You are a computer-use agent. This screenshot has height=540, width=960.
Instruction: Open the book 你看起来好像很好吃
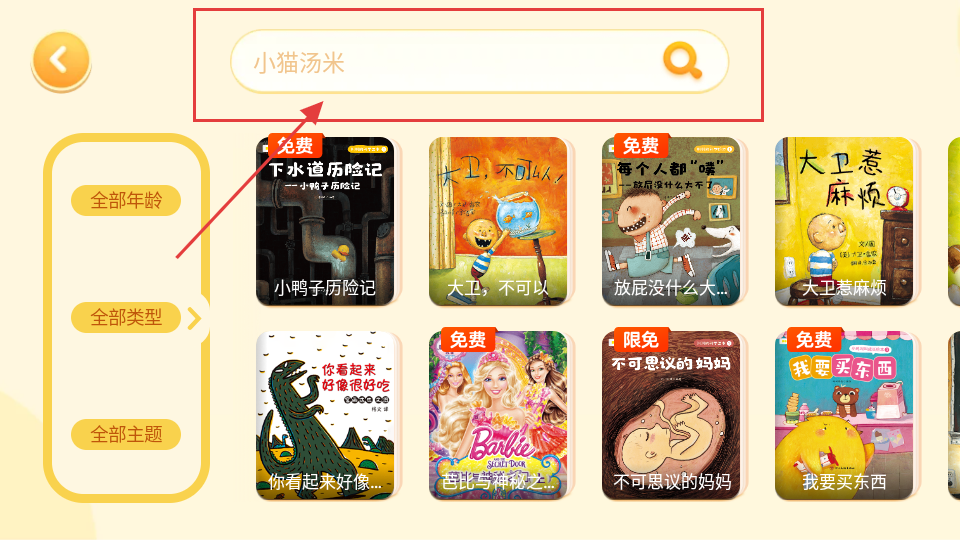tap(325, 415)
